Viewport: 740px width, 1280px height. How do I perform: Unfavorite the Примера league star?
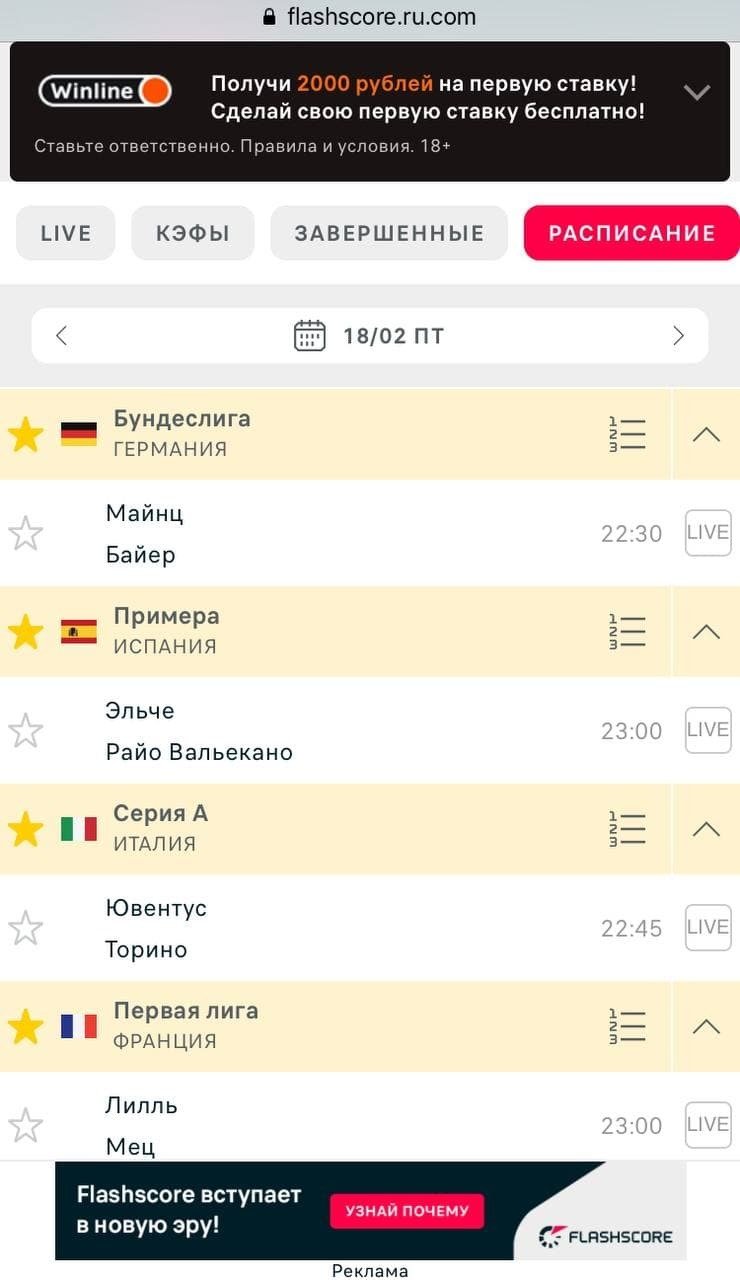click(x=26, y=631)
